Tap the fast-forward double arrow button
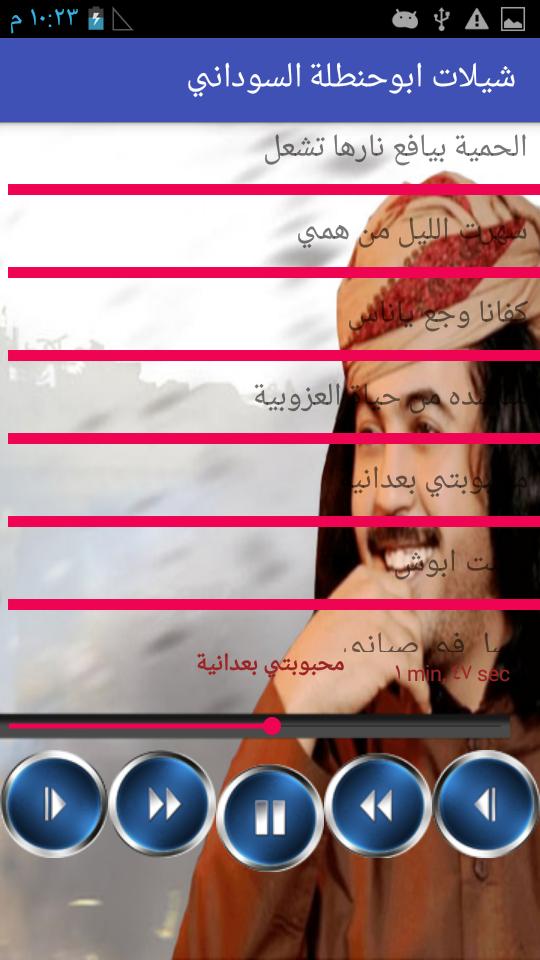Image resolution: width=540 pixels, height=960 pixels. pyautogui.click(x=162, y=803)
